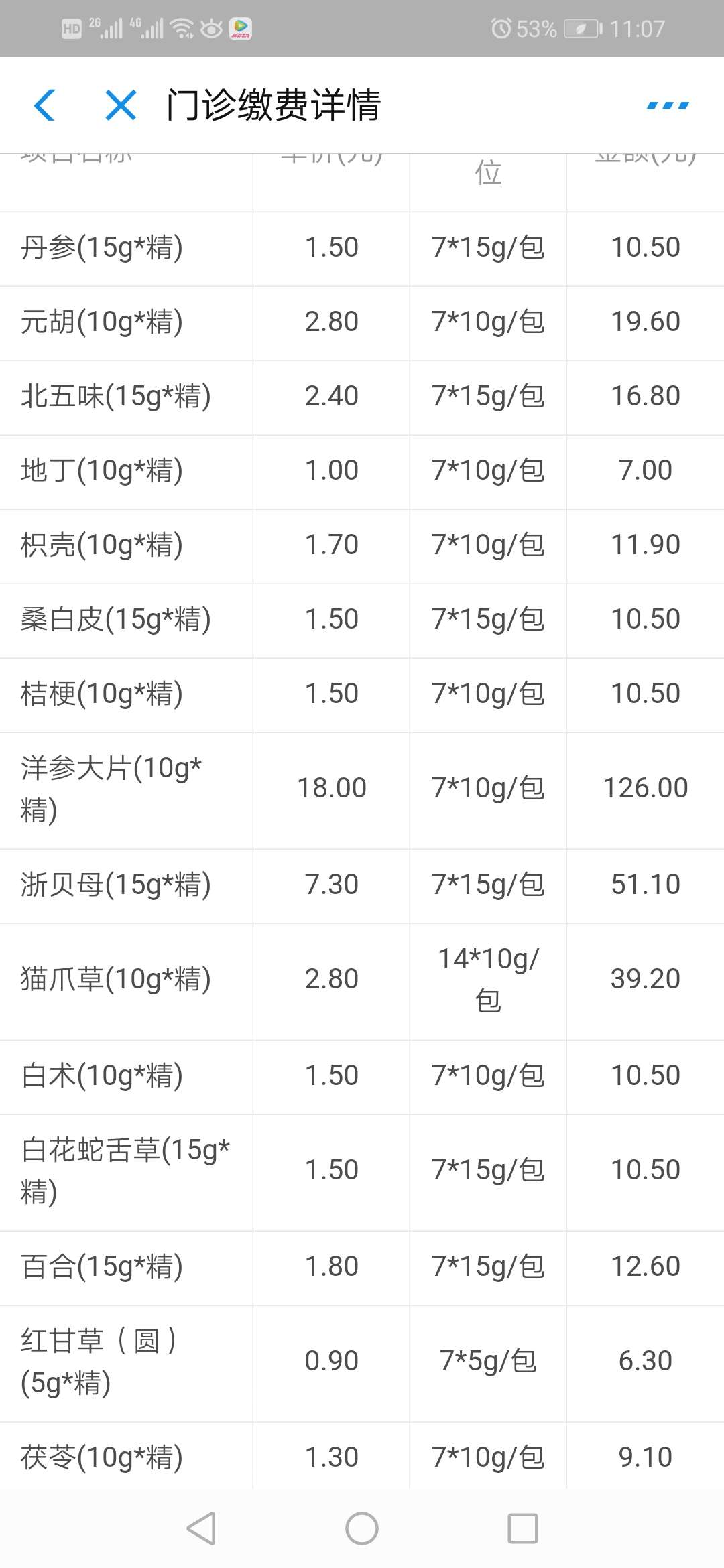Tap the 门诊缴费详情 title
Image resolution: width=724 pixels, height=1568 pixels.
click(273, 105)
